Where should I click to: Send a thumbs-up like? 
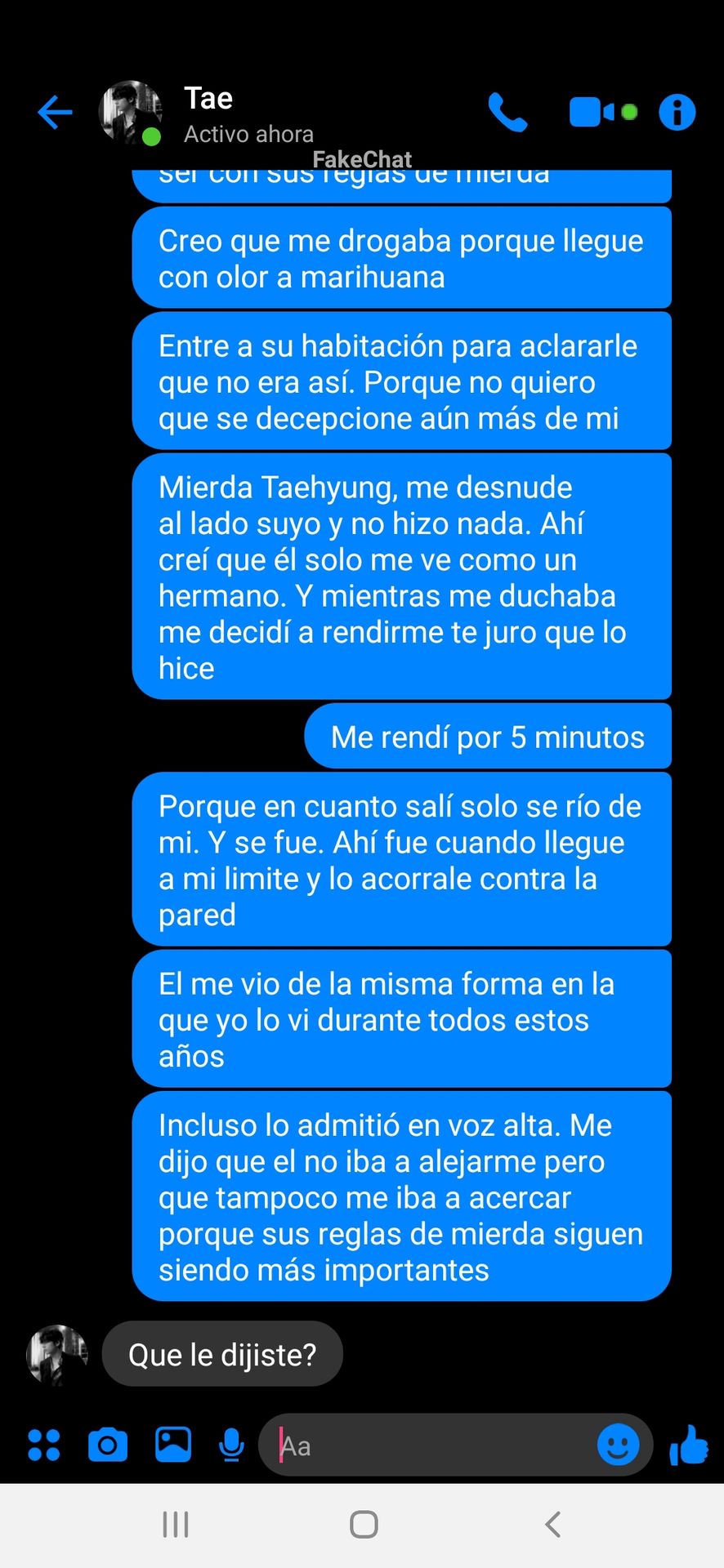pos(689,1445)
